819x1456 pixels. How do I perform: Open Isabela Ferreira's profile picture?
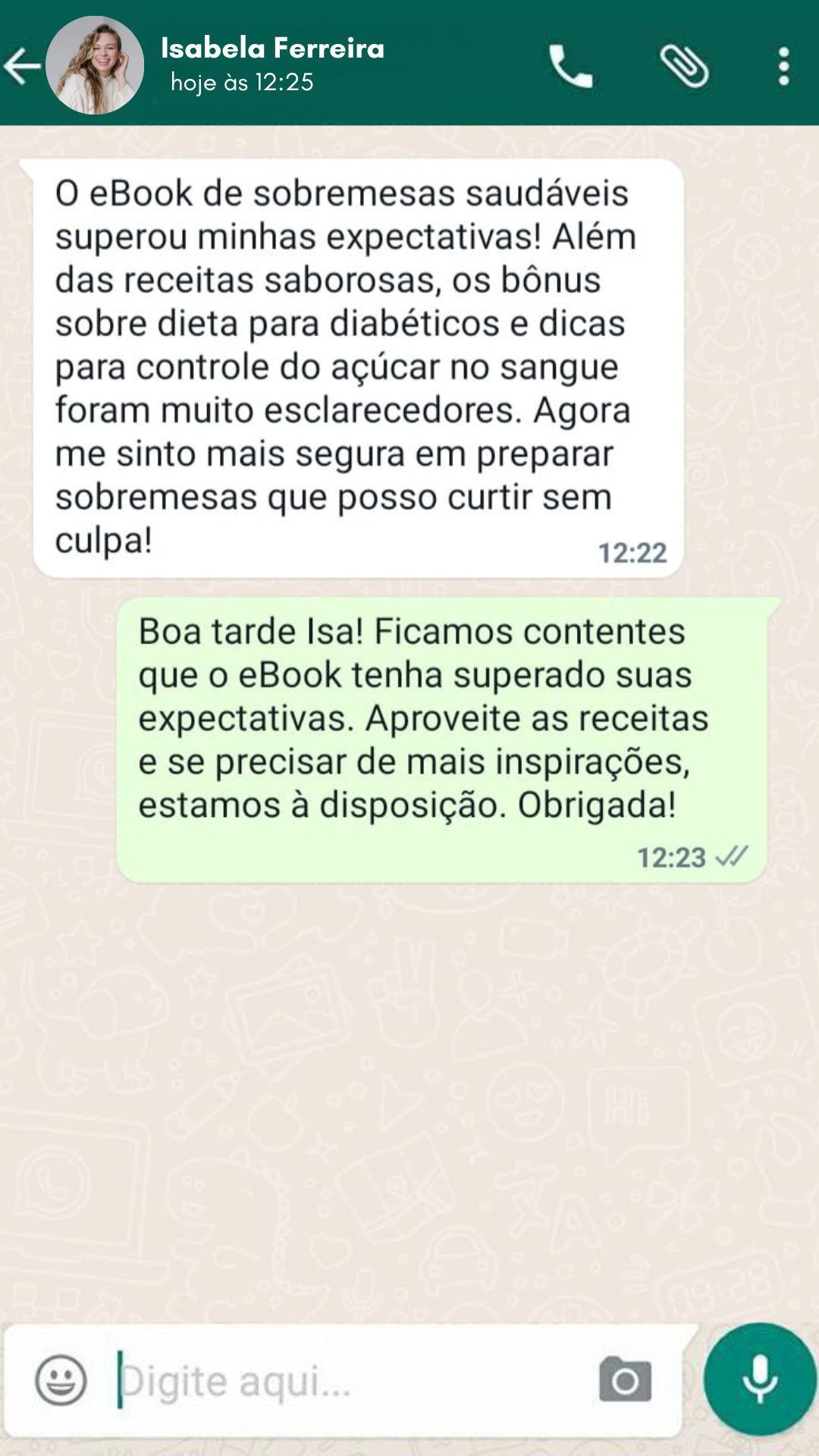tap(95, 65)
